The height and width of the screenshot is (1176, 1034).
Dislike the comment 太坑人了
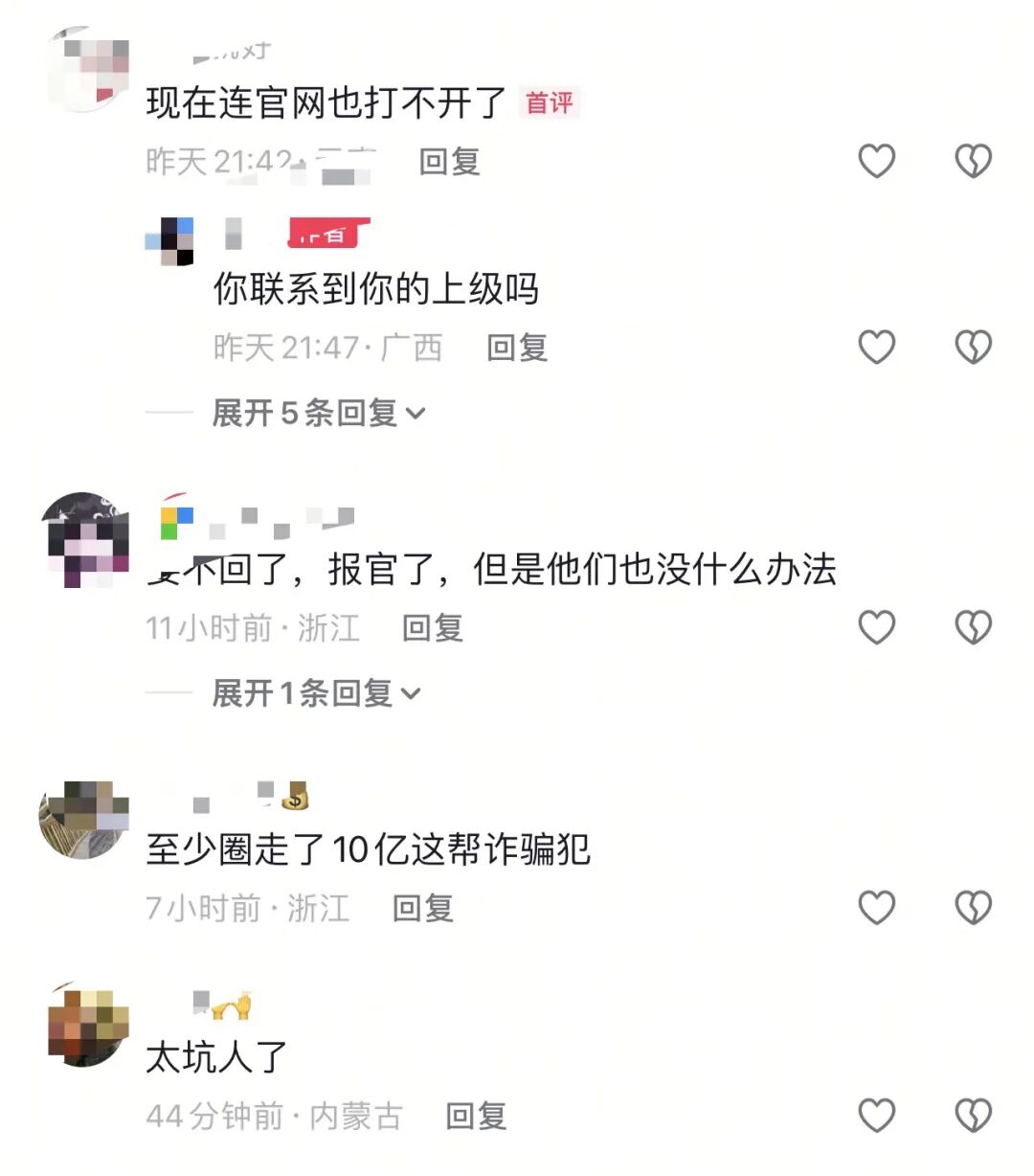coord(973,1115)
